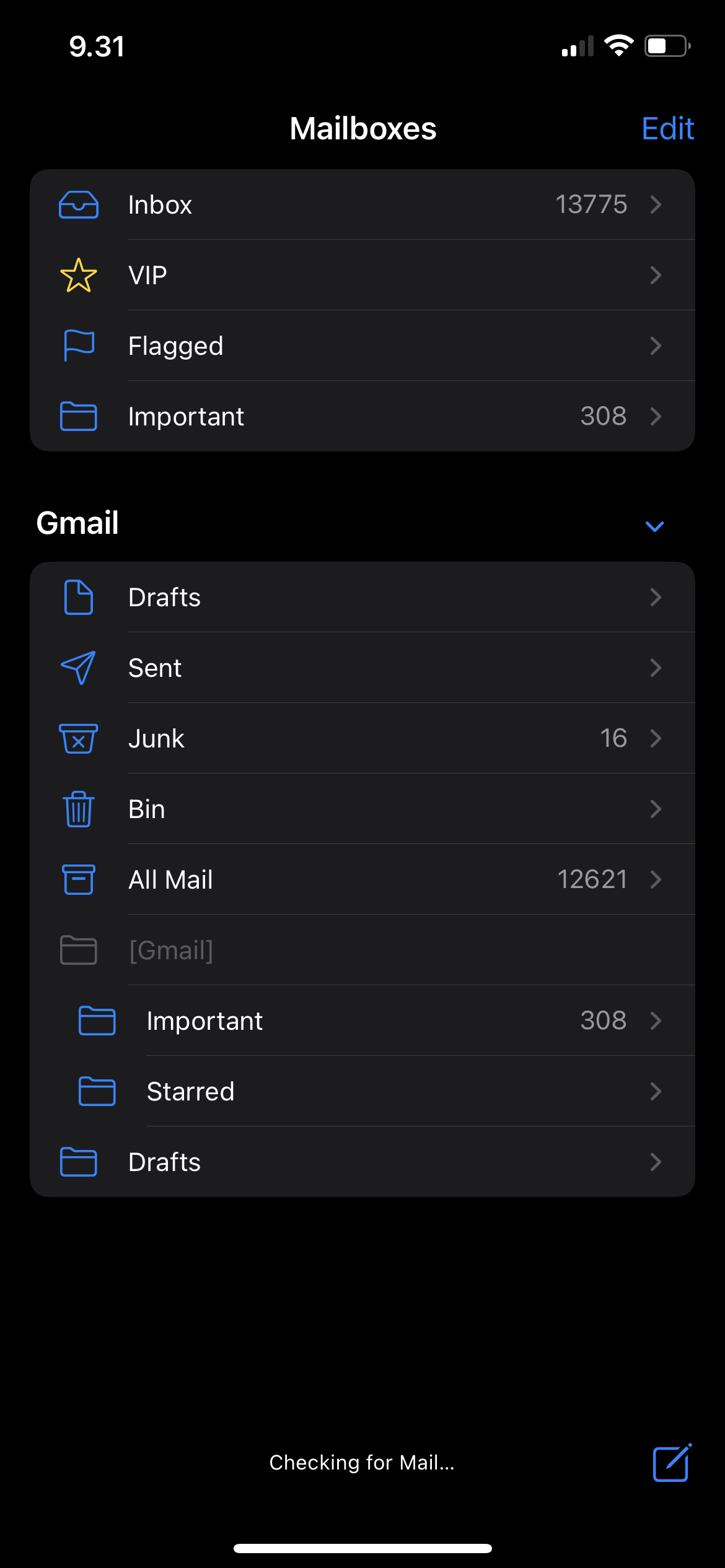Open the top Important mailbox with 308
The height and width of the screenshot is (1568, 725).
point(362,416)
